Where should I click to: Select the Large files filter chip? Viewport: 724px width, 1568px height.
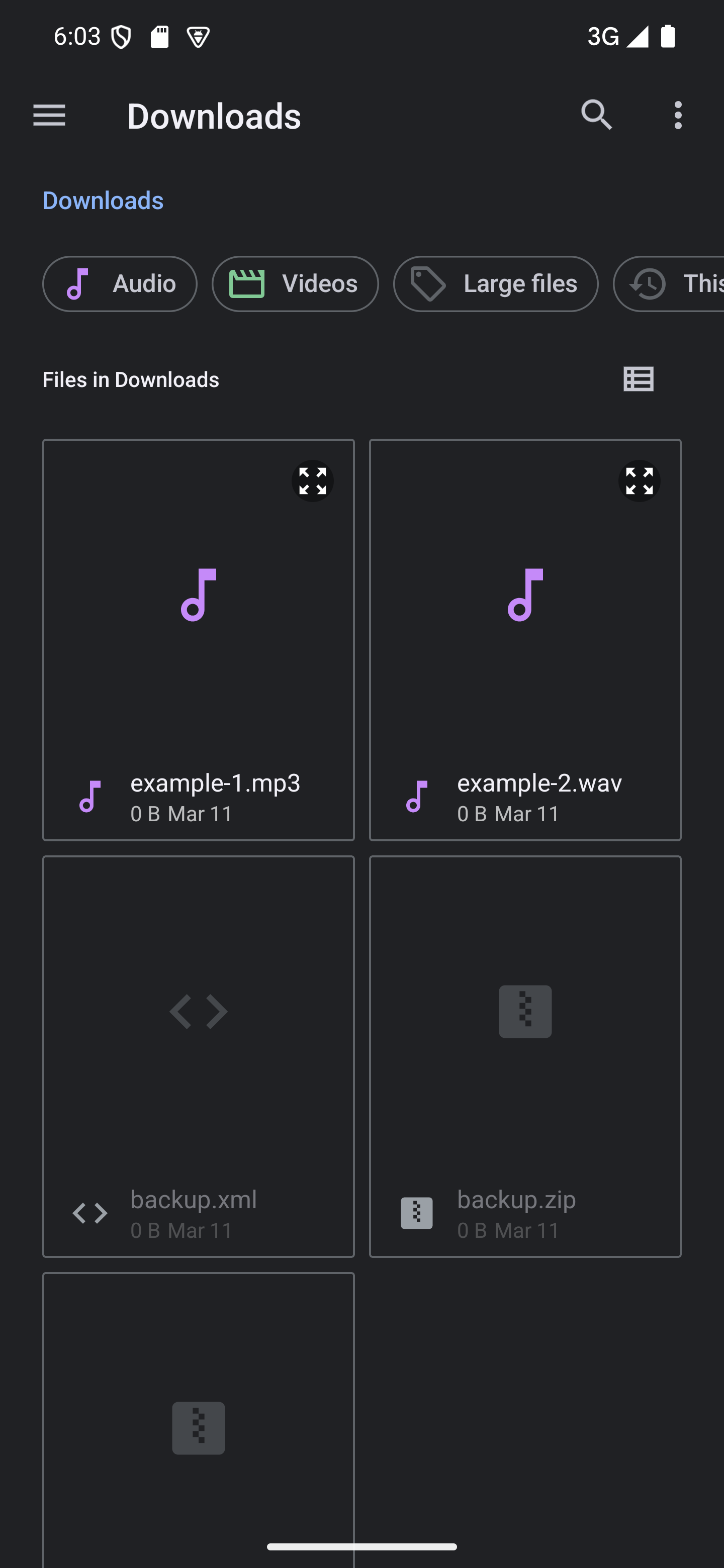click(496, 284)
